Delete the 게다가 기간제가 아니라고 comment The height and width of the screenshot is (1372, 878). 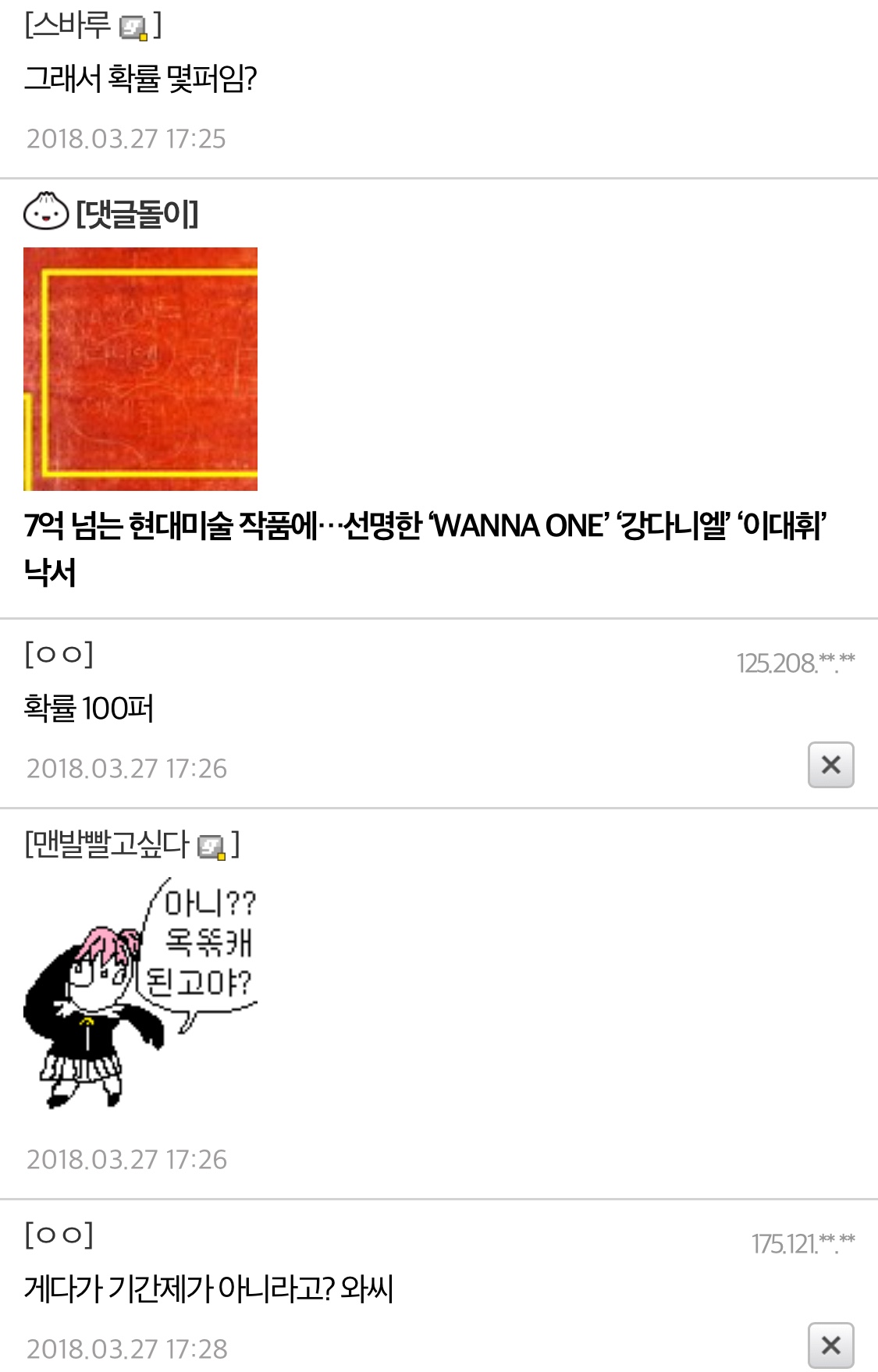[x=830, y=1345]
